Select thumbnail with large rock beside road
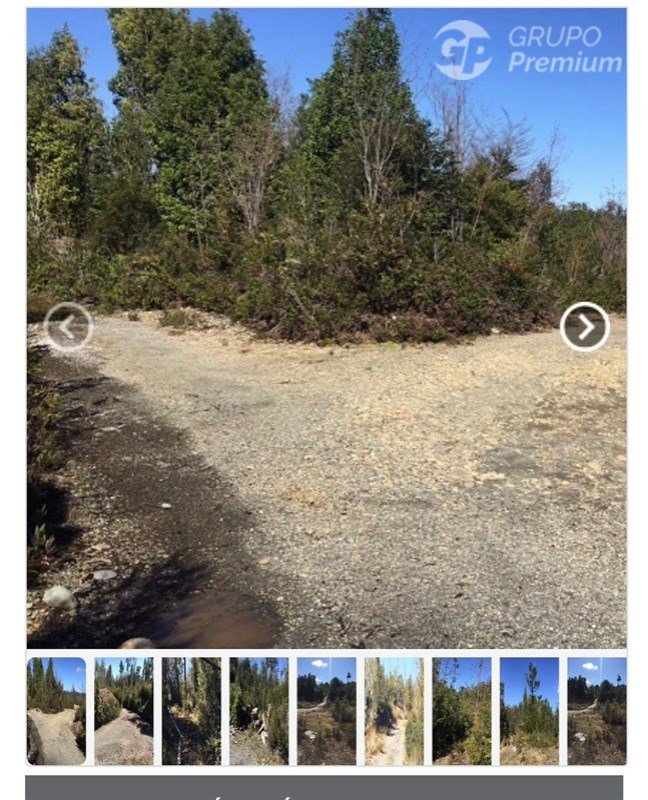The image size is (648, 800). coord(124,711)
